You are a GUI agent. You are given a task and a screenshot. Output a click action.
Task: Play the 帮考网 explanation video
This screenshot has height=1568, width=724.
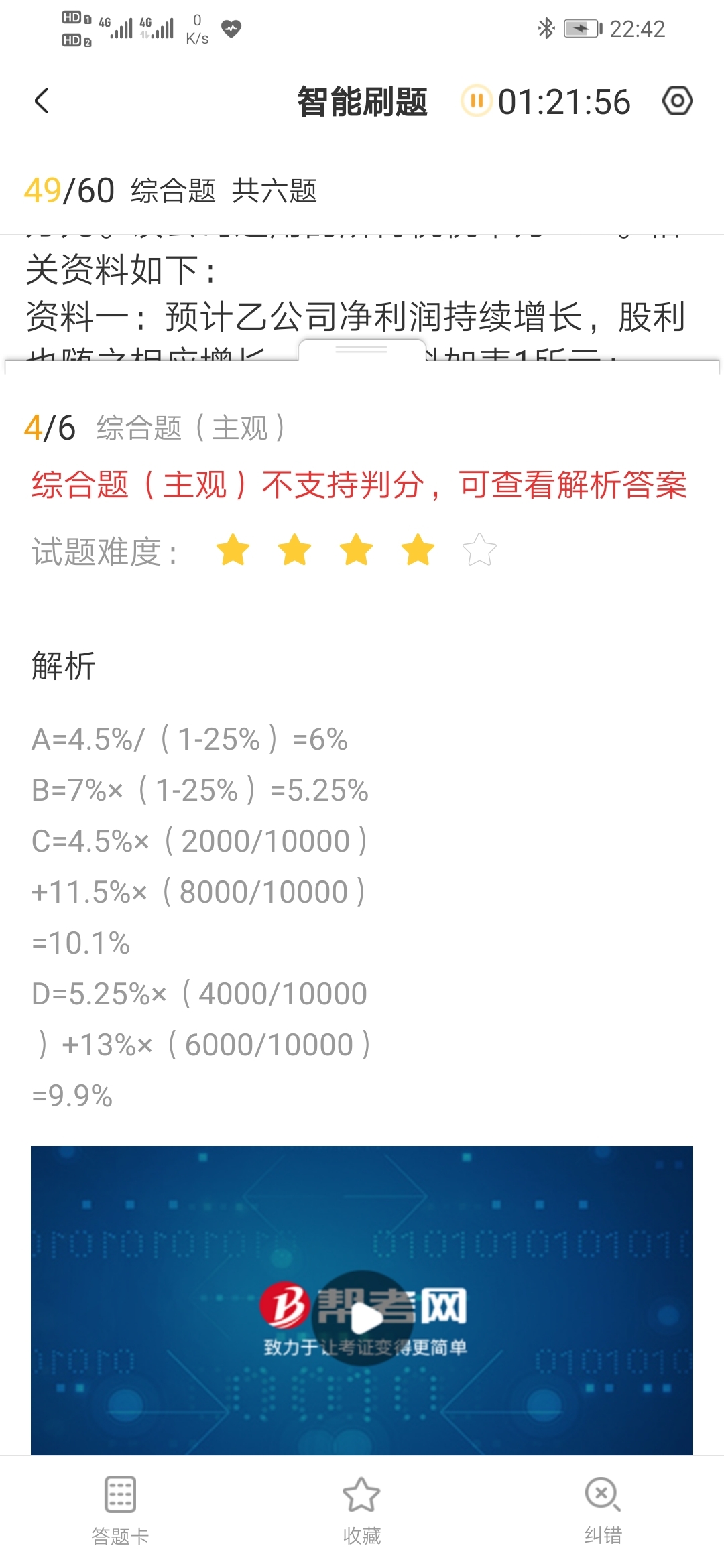pos(363,1318)
